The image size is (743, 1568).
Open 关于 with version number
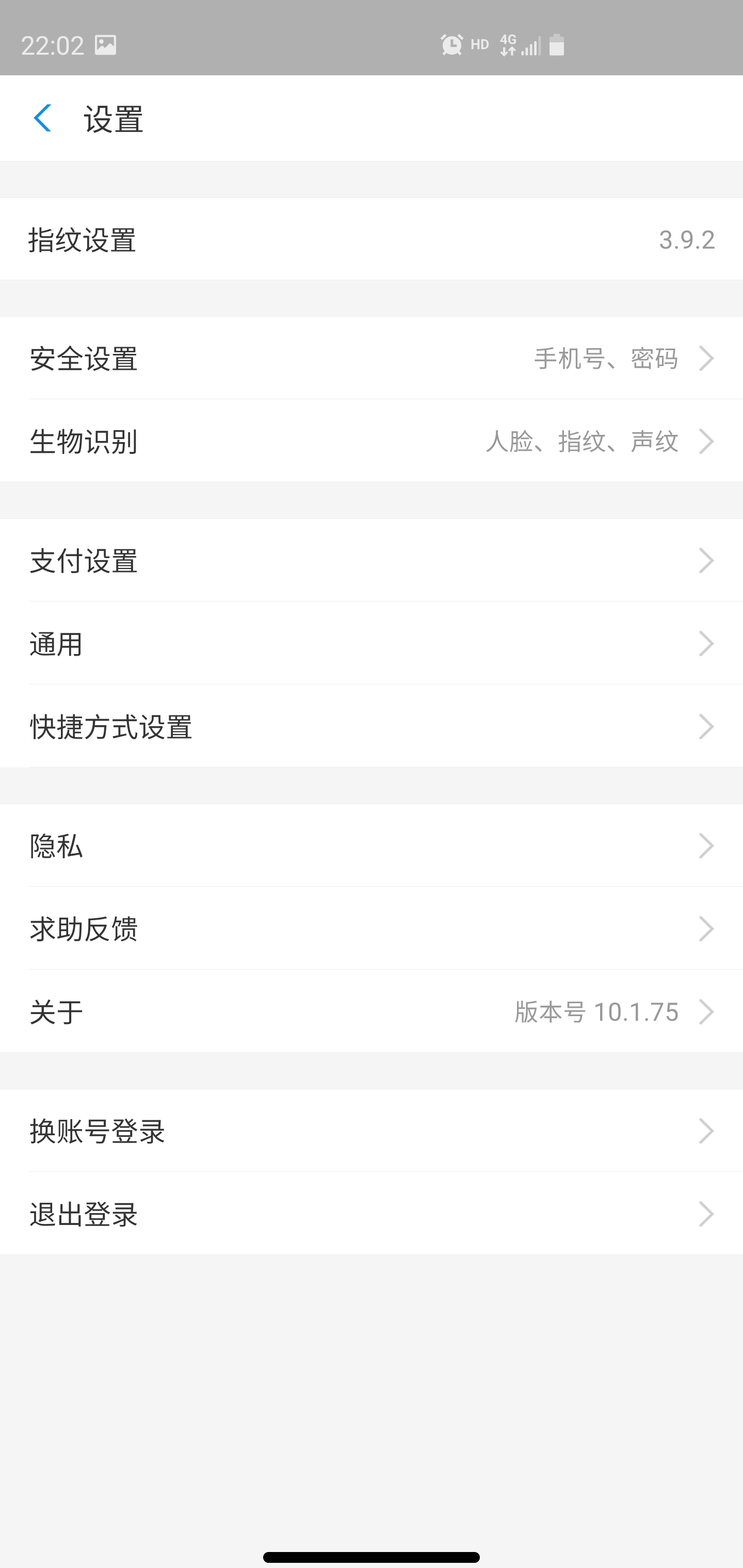tap(372, 1011)
